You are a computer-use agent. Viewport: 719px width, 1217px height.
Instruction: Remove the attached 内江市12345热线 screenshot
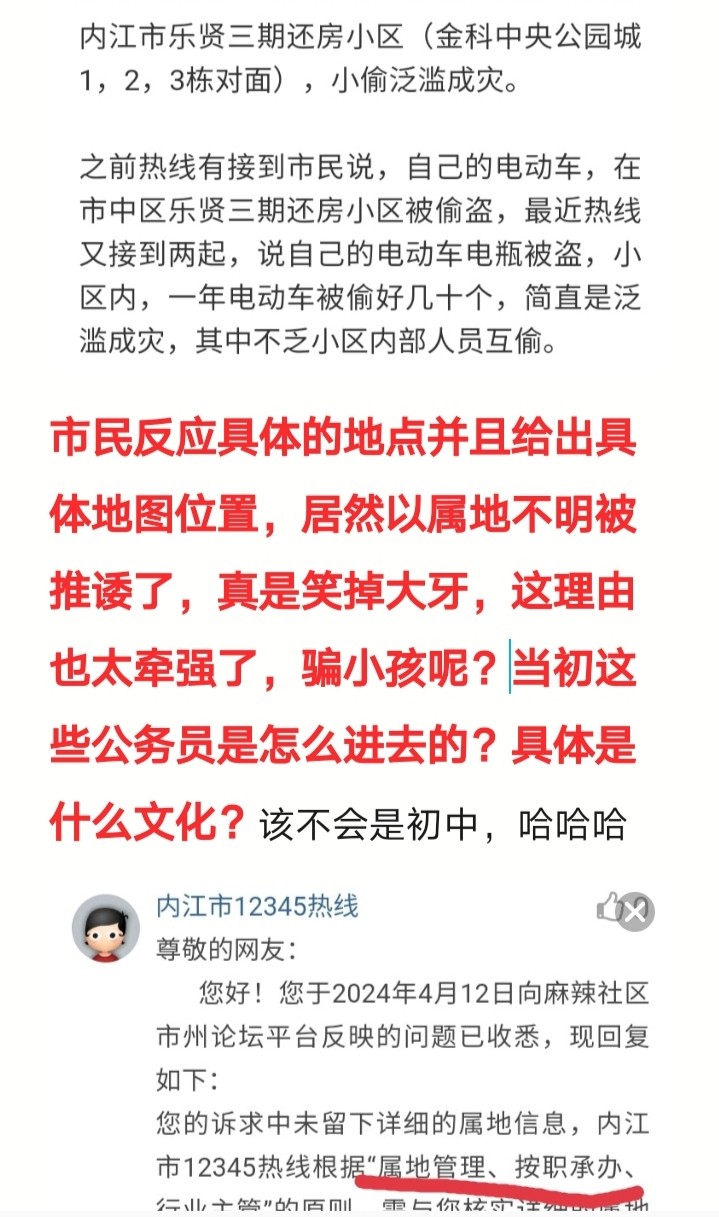tap(636, 912)
